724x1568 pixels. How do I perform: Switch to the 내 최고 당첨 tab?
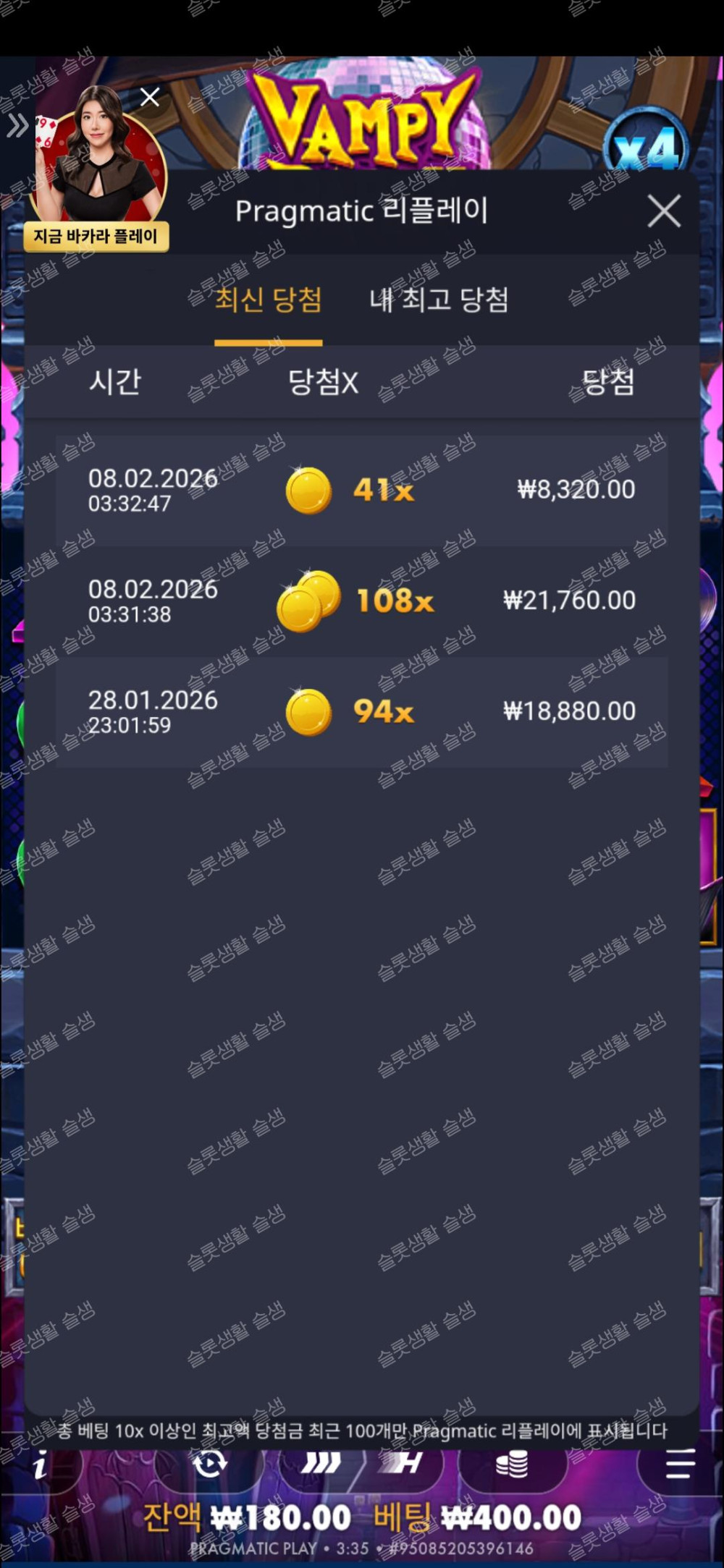(x=439, y=300)
